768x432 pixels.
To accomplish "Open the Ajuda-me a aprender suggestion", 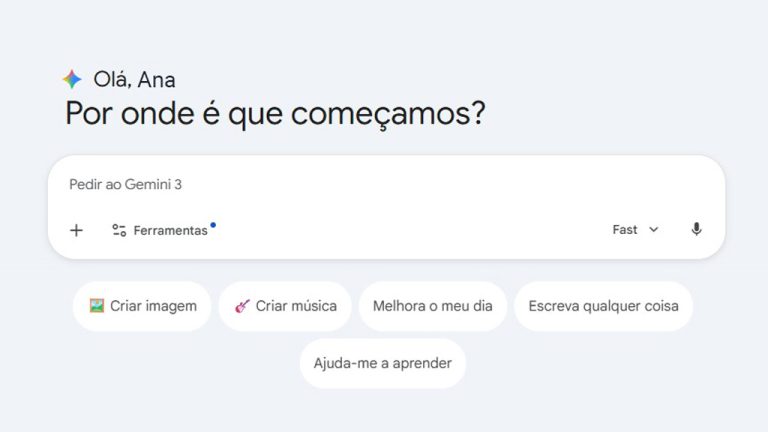I will (382, 363).
